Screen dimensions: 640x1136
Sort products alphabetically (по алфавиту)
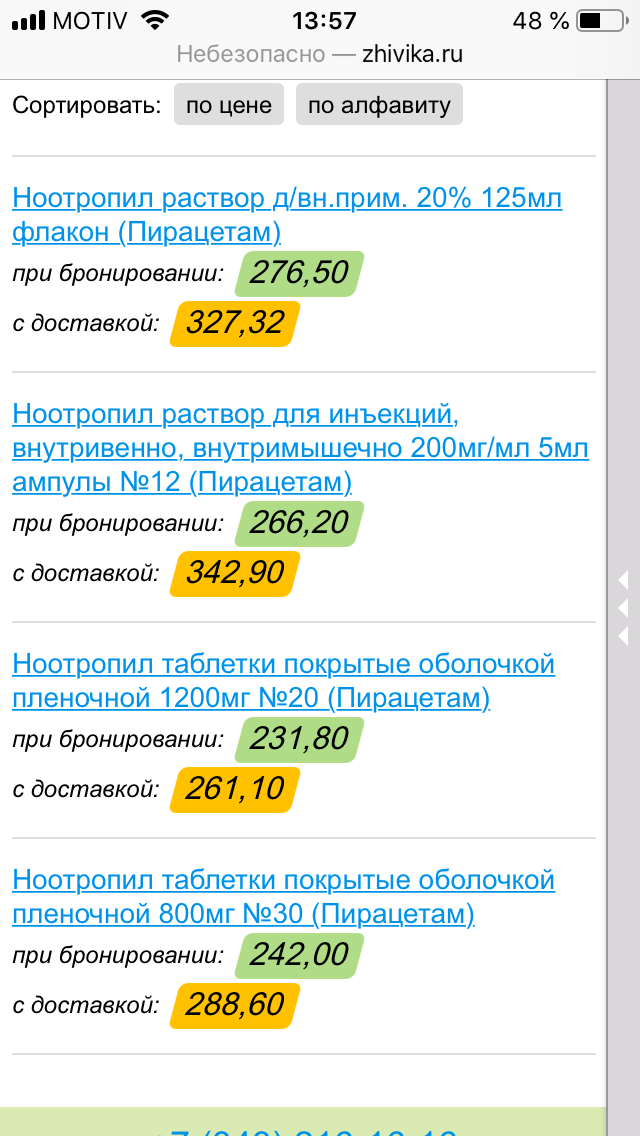tap(379, 106)
